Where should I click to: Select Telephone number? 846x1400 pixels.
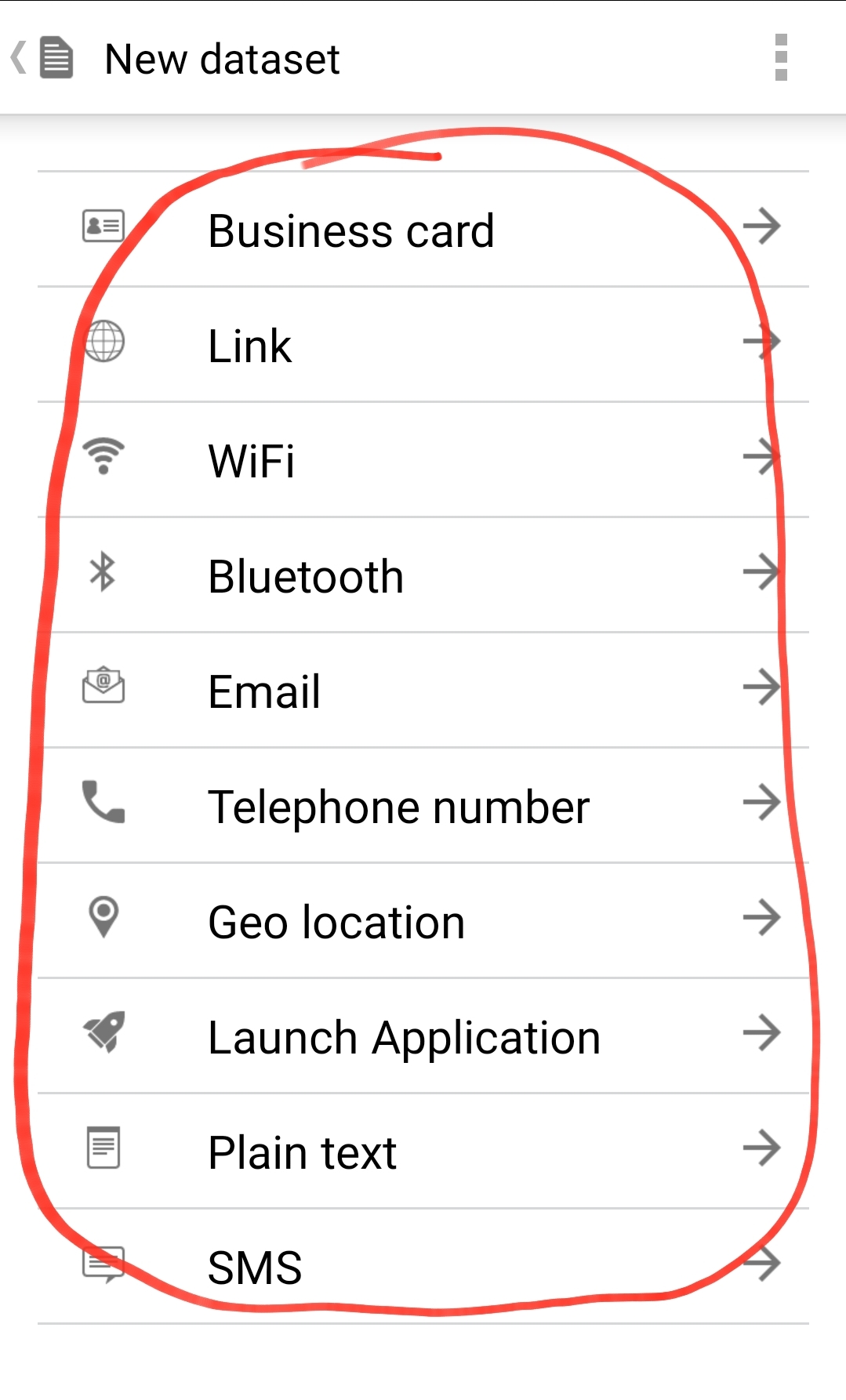pyautogui.click(x=423, y=806)
